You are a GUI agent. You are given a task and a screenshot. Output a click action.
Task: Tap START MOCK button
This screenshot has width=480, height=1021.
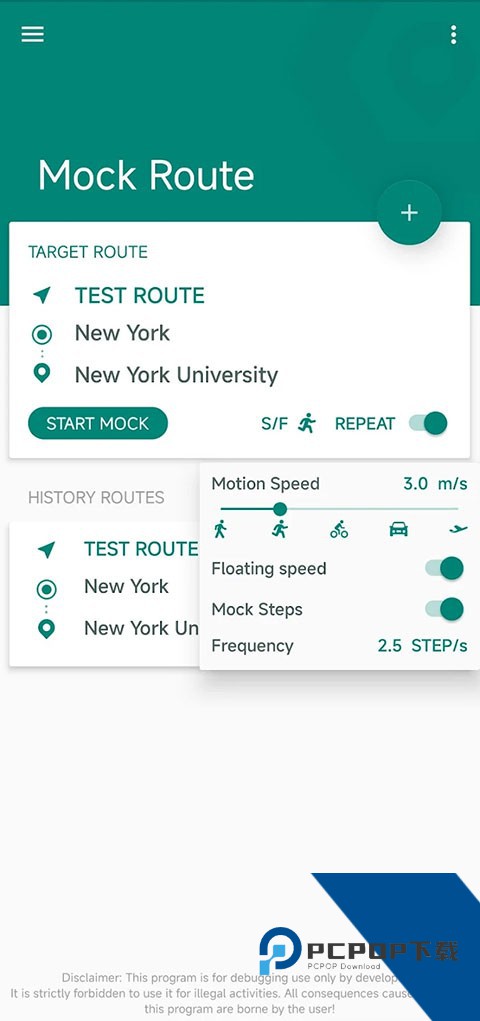(x=98, y=423)
